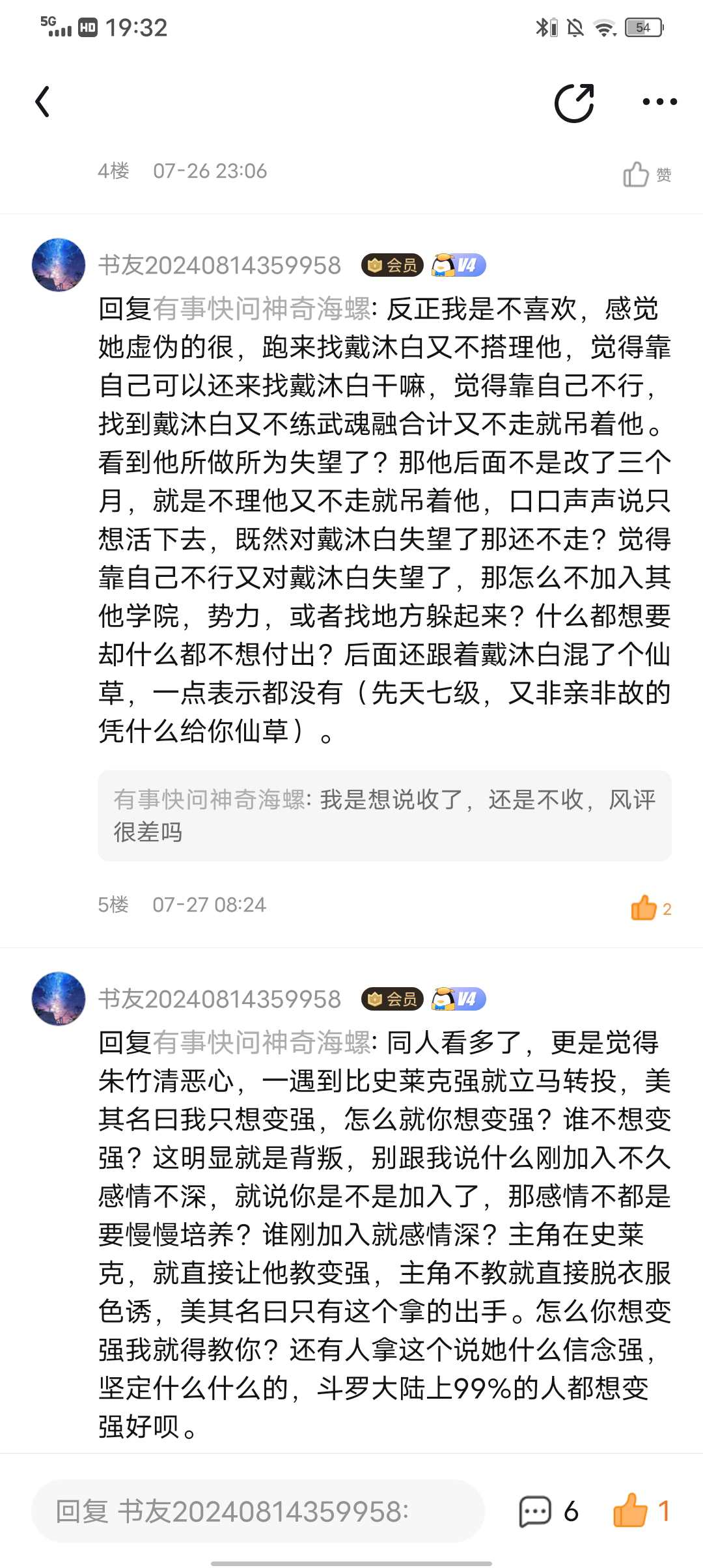Go back using the top-left arrow
The image size is (703, 1568).
(42, 102)
